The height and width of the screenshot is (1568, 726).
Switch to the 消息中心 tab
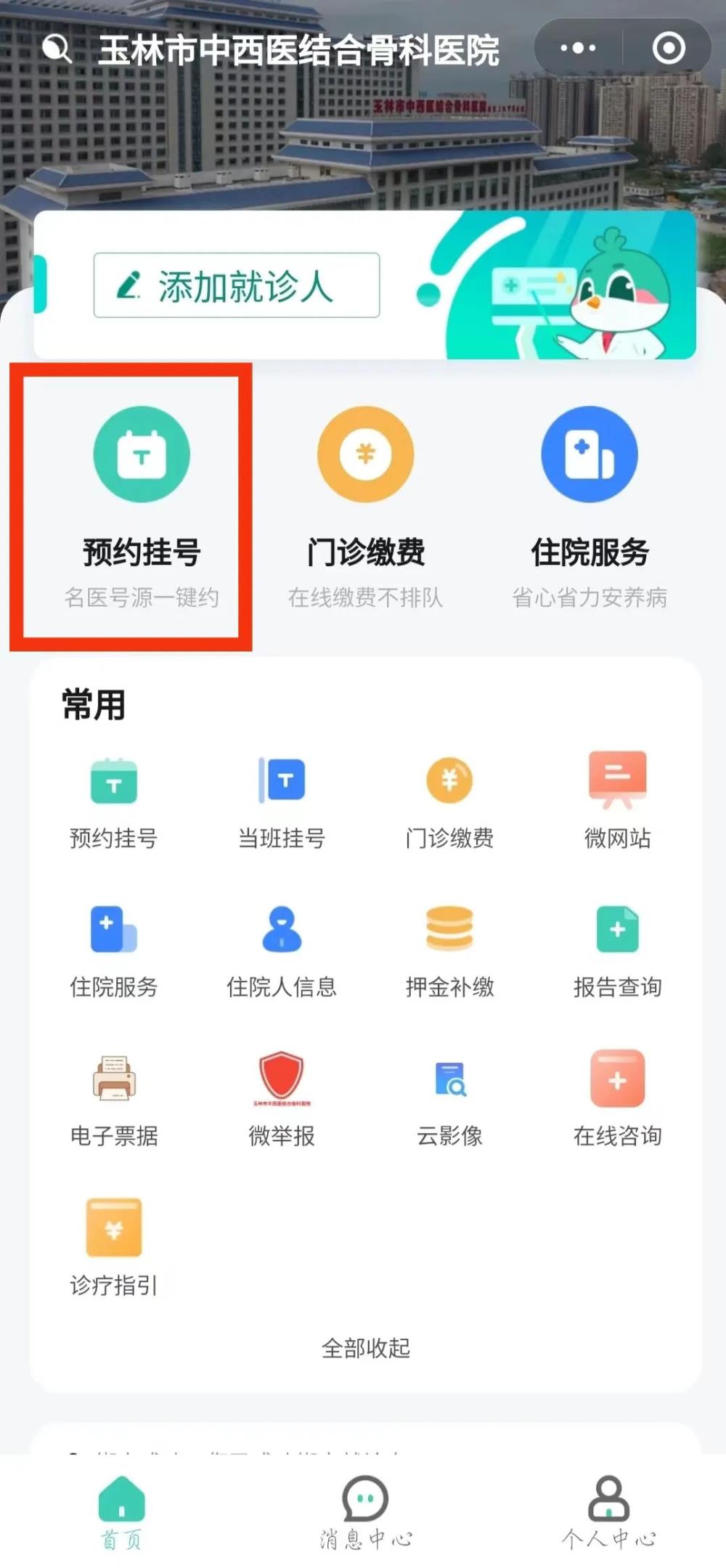coord(365,1513)
